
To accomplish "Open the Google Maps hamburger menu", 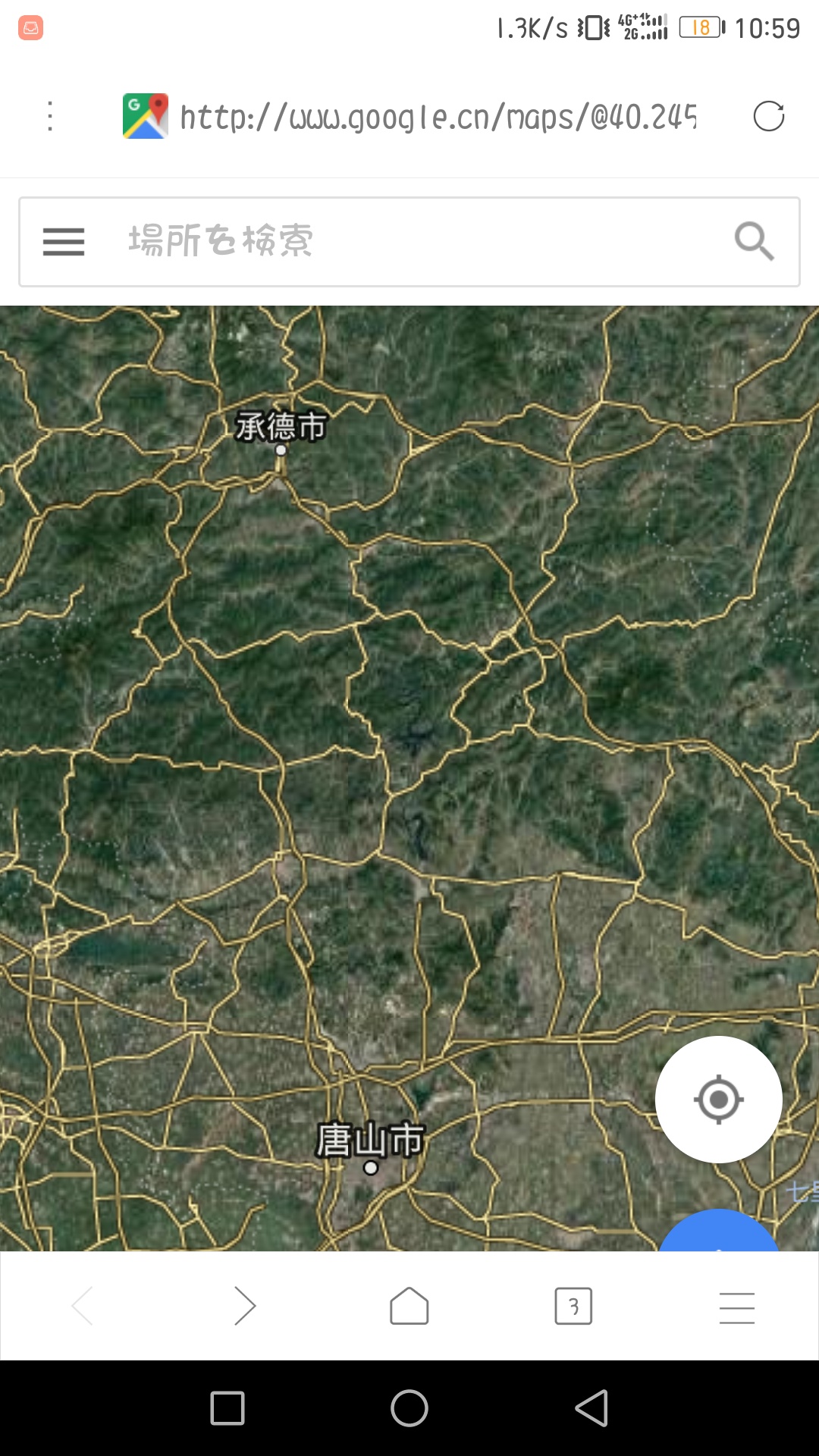I will point(64,242).
